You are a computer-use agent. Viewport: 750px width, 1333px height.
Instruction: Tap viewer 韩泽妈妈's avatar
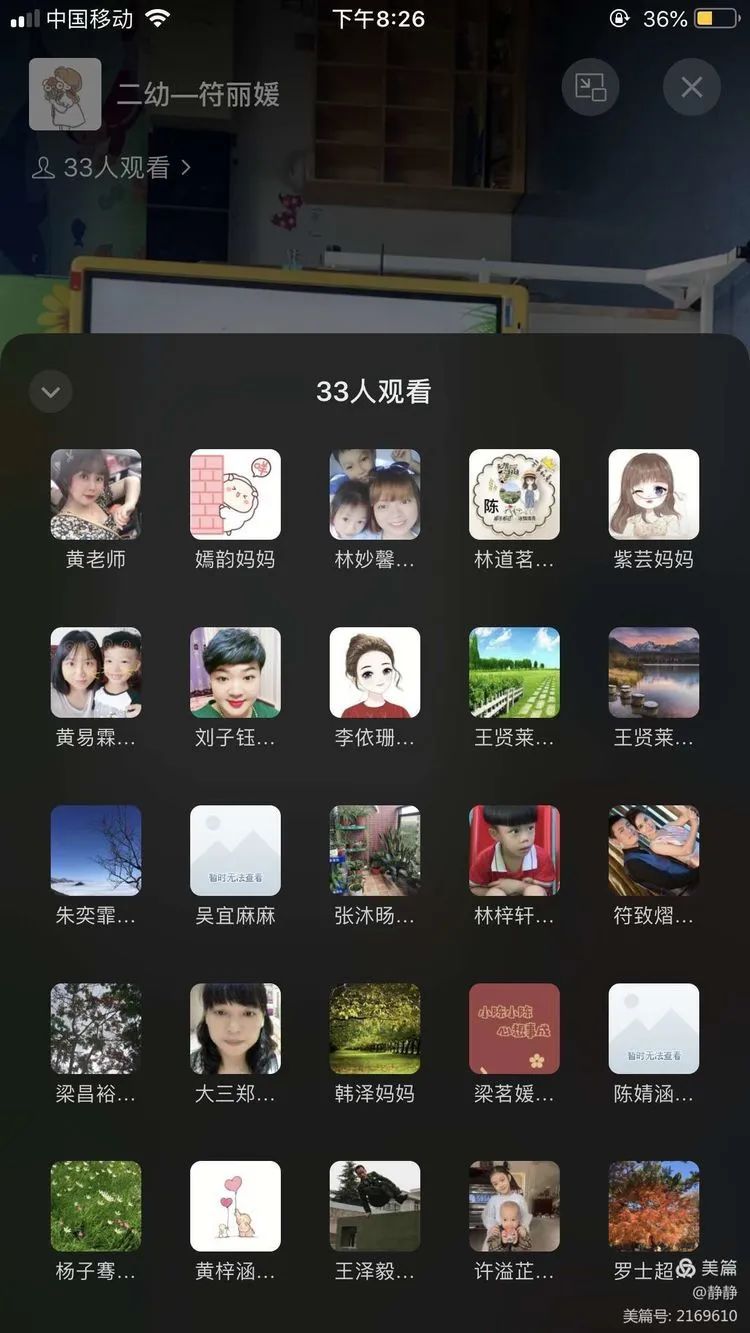click(x=375, y=1028)
